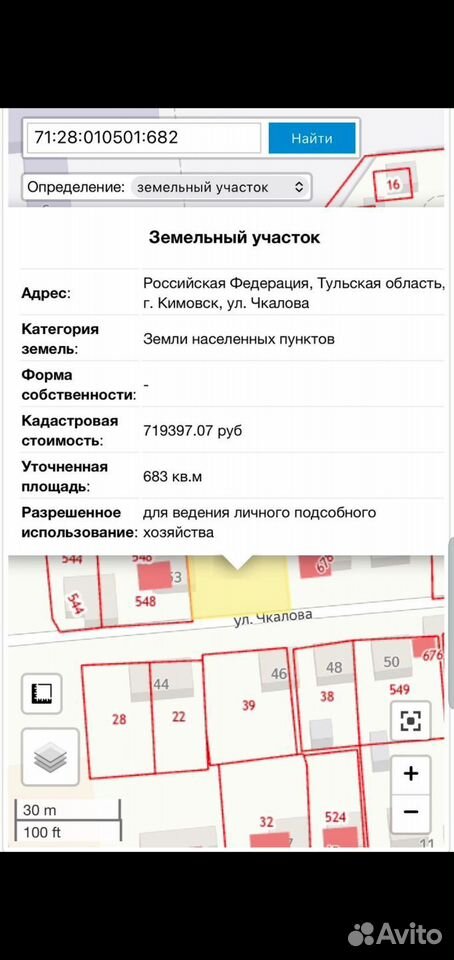454x960 pixels.
Task: Tap the cadastral number search field
Action: 144,138
